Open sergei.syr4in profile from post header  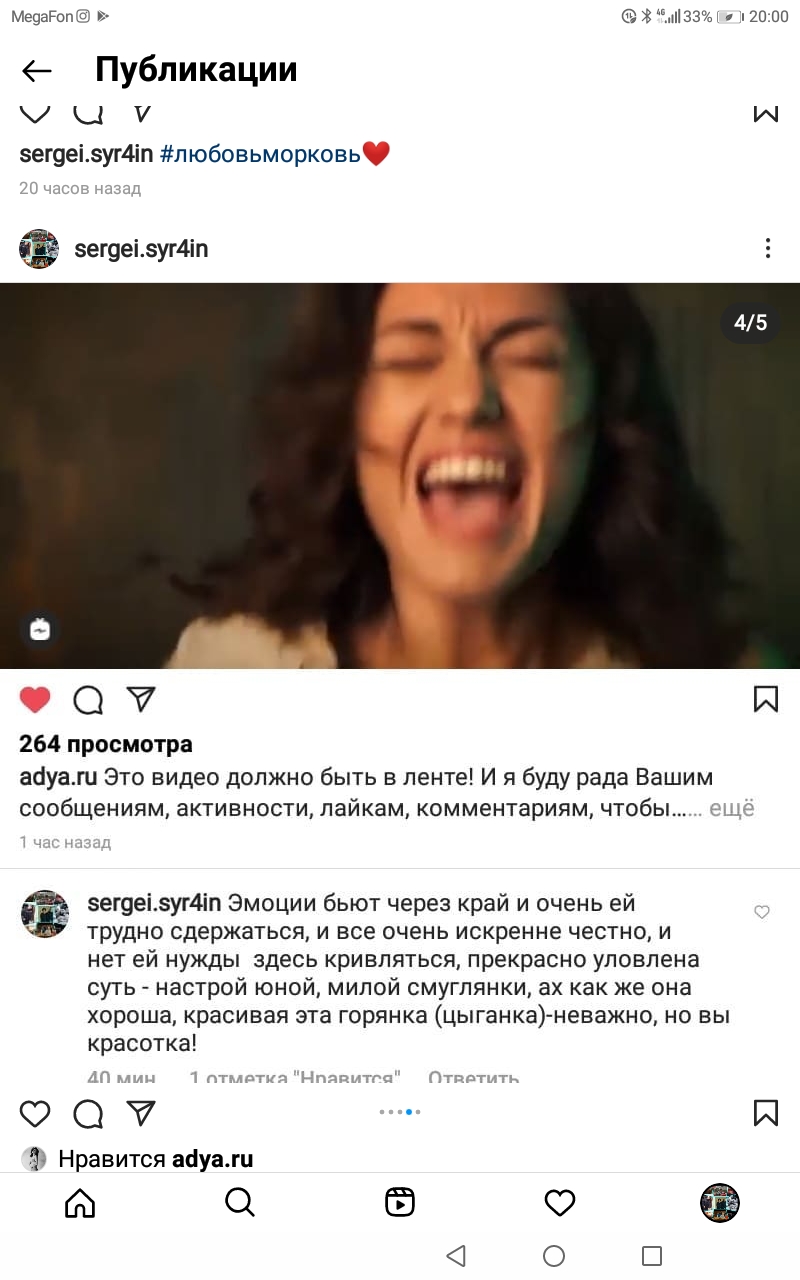coord(141,249)
